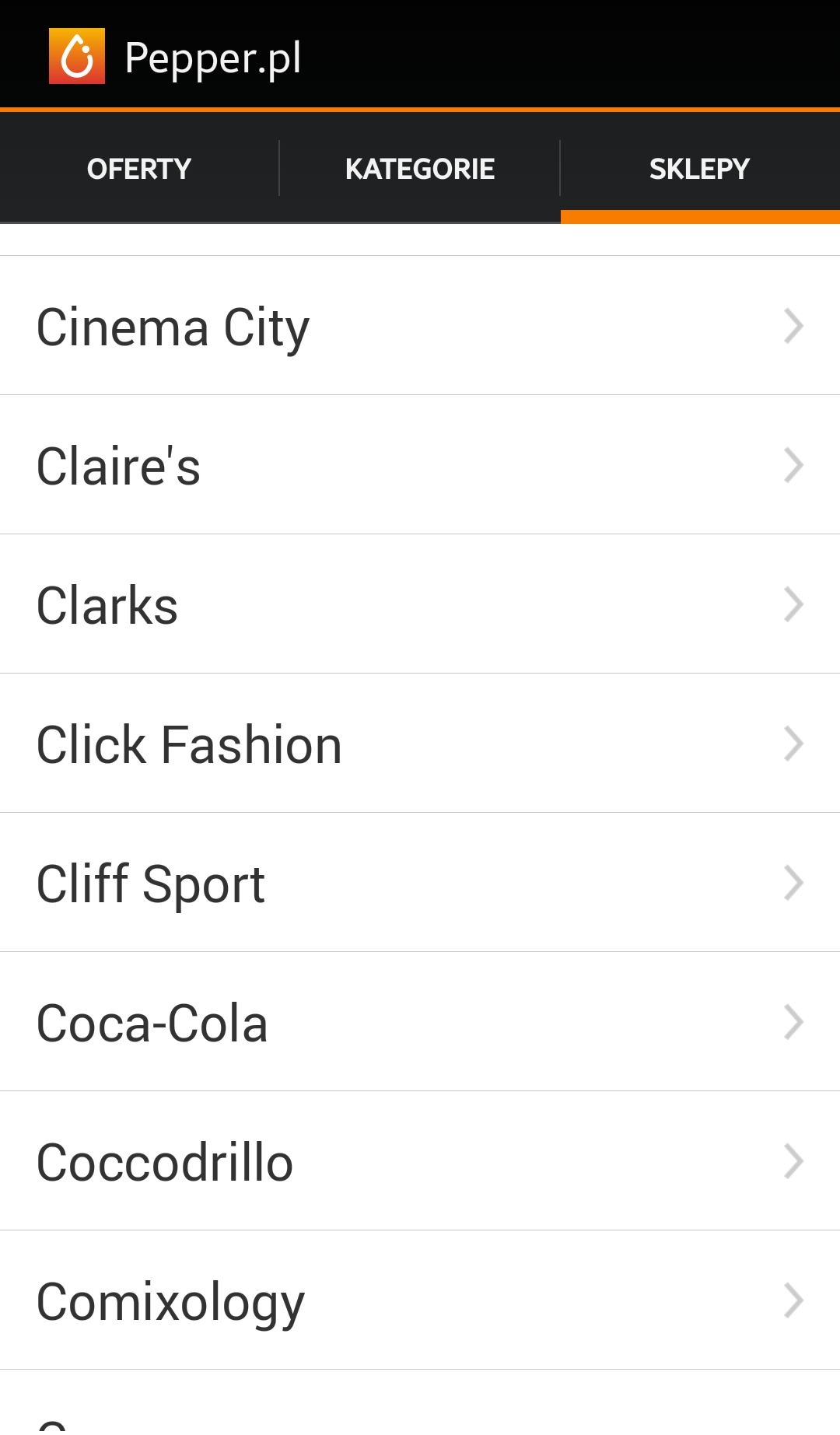Open the Claire's store deals
The image size is (840, 1435).
pyautogui.click(x=420, y=466)
